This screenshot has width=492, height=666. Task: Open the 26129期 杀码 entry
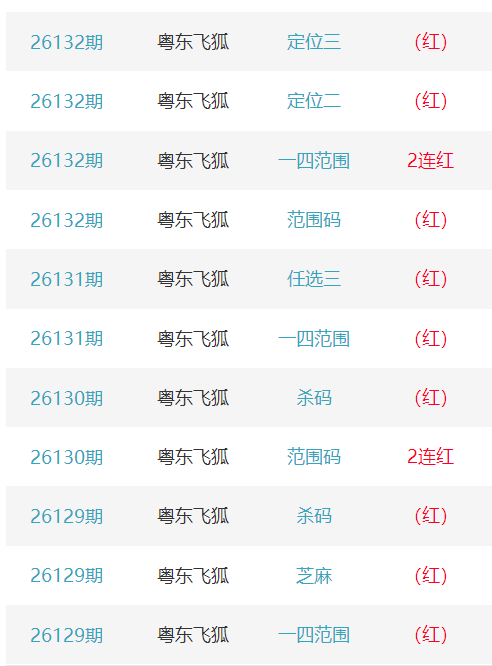[249, 516]
